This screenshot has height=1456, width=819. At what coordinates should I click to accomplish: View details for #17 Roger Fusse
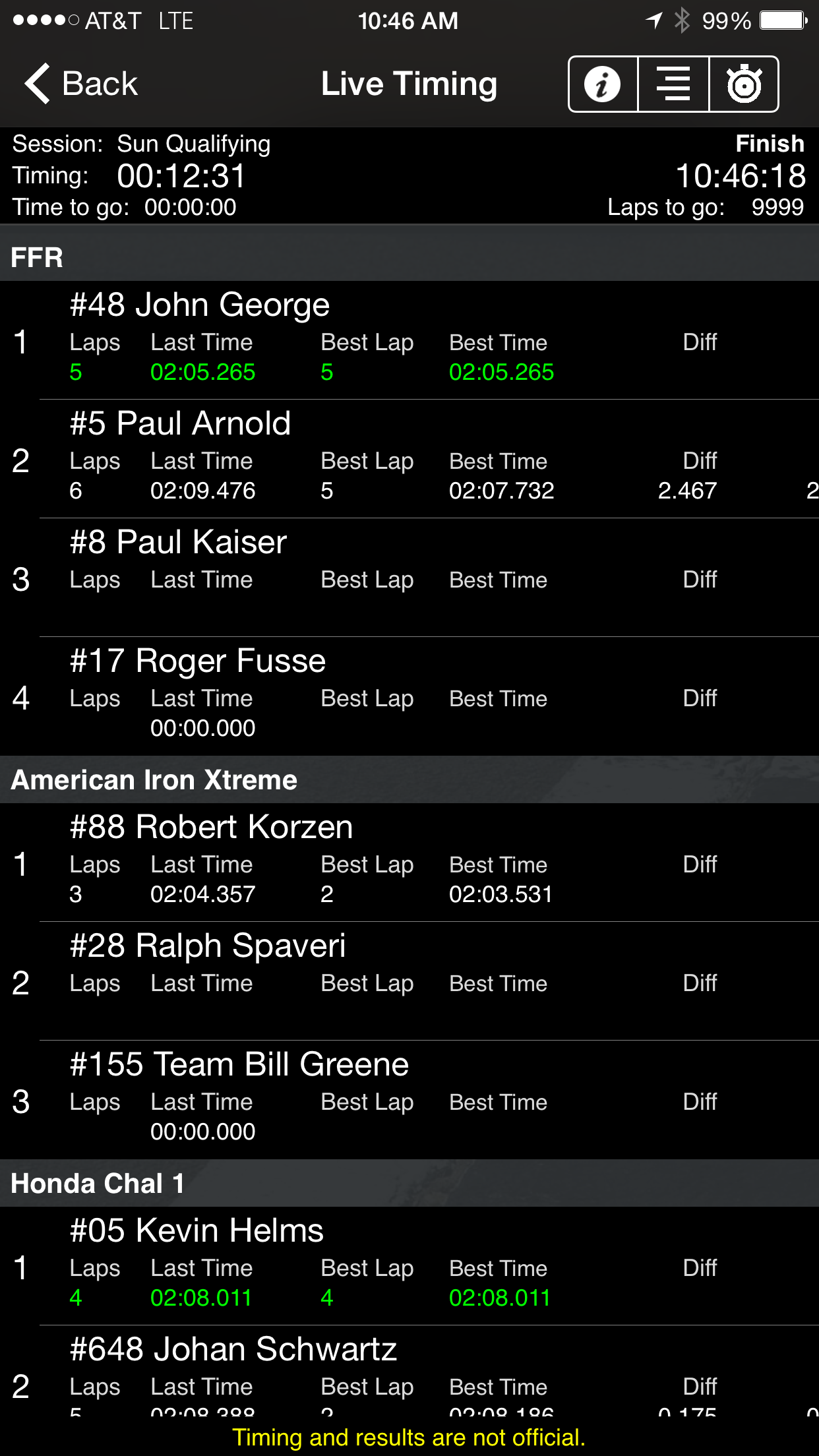point(409,696)
